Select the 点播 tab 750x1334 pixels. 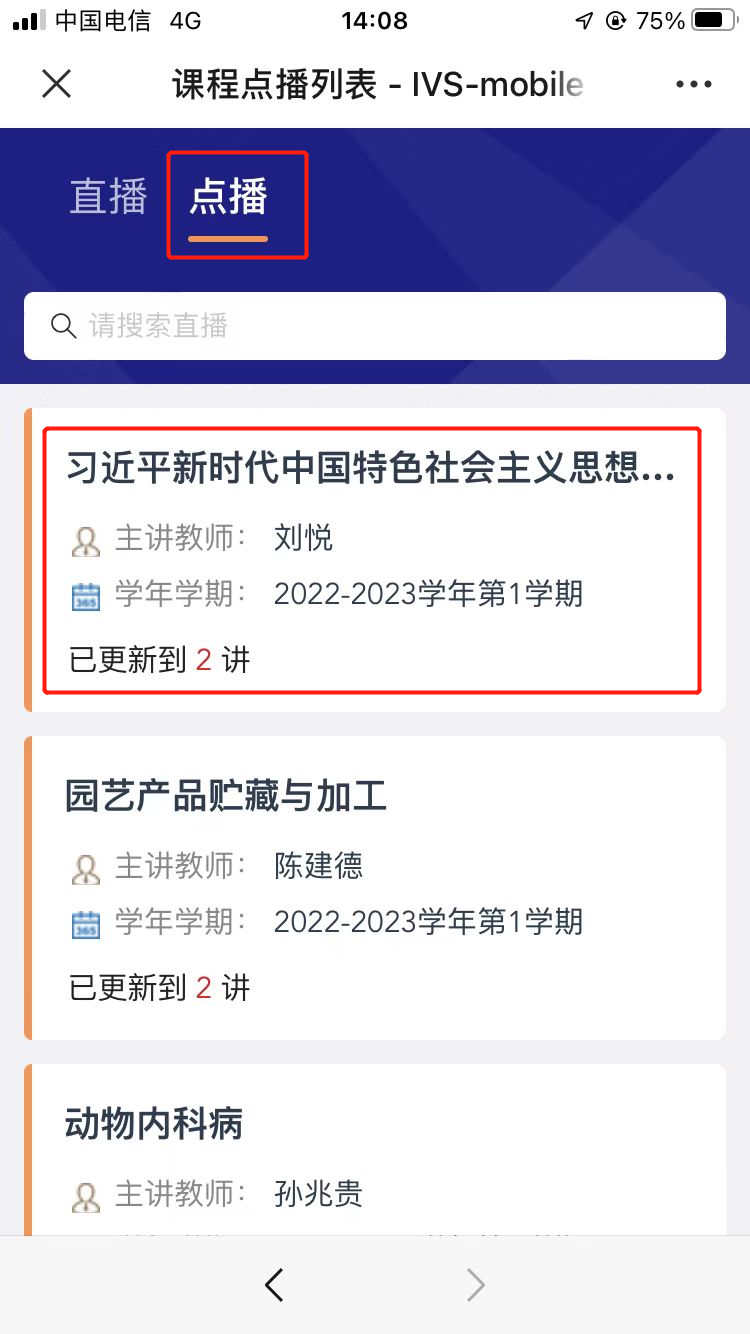point(229,197)
